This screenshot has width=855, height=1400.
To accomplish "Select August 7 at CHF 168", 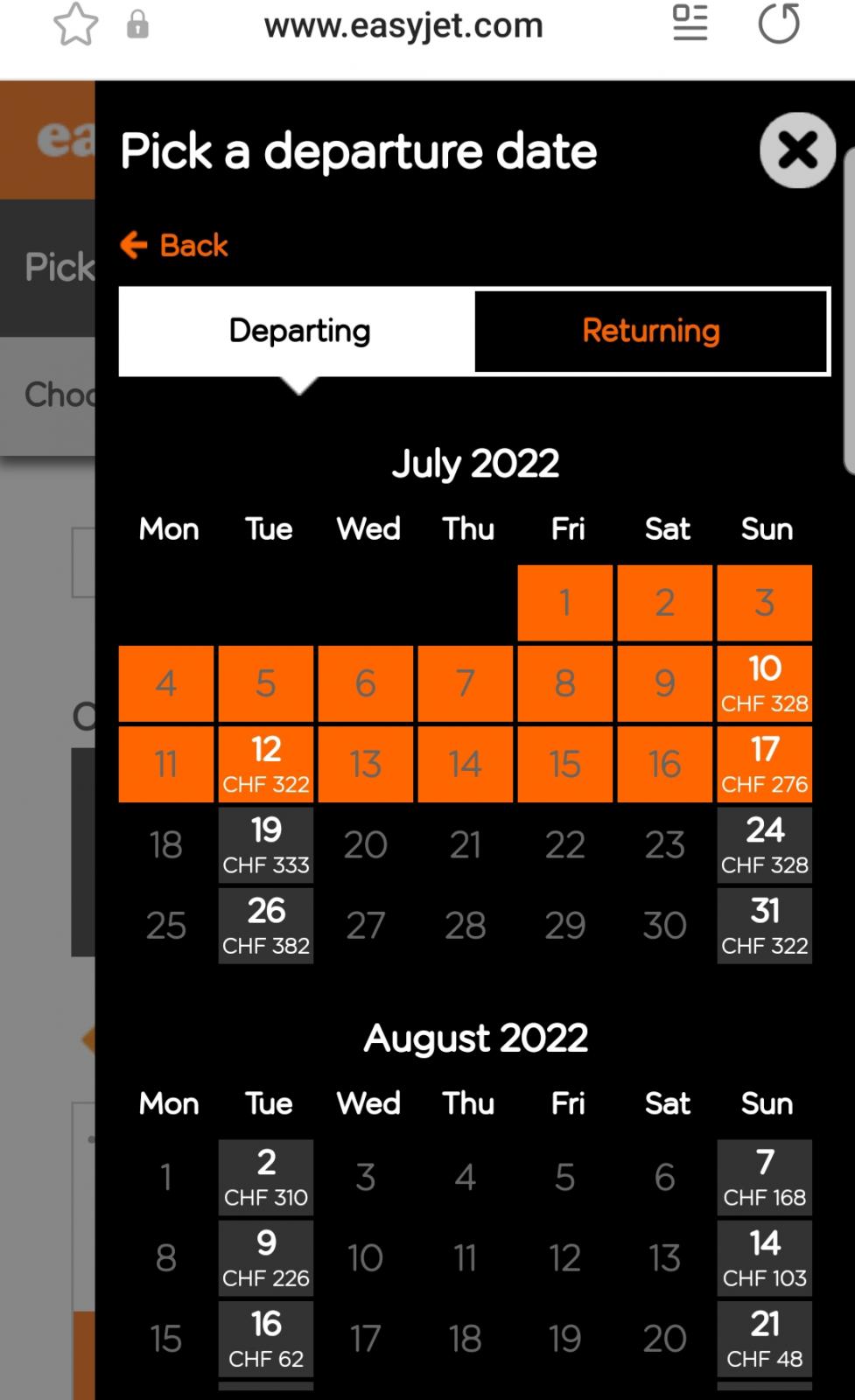I will (765, 1178).
